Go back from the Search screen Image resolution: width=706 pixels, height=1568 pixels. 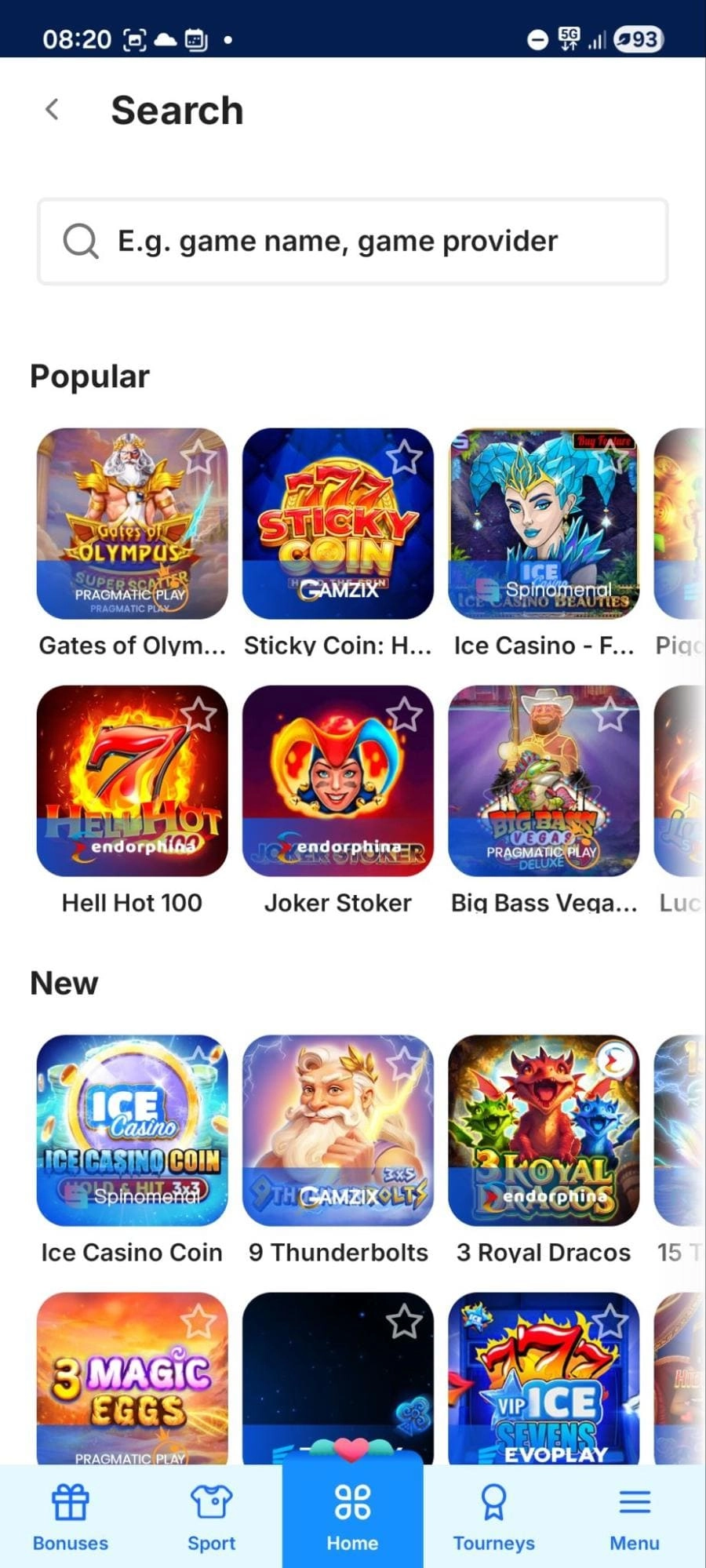(52, 110)
